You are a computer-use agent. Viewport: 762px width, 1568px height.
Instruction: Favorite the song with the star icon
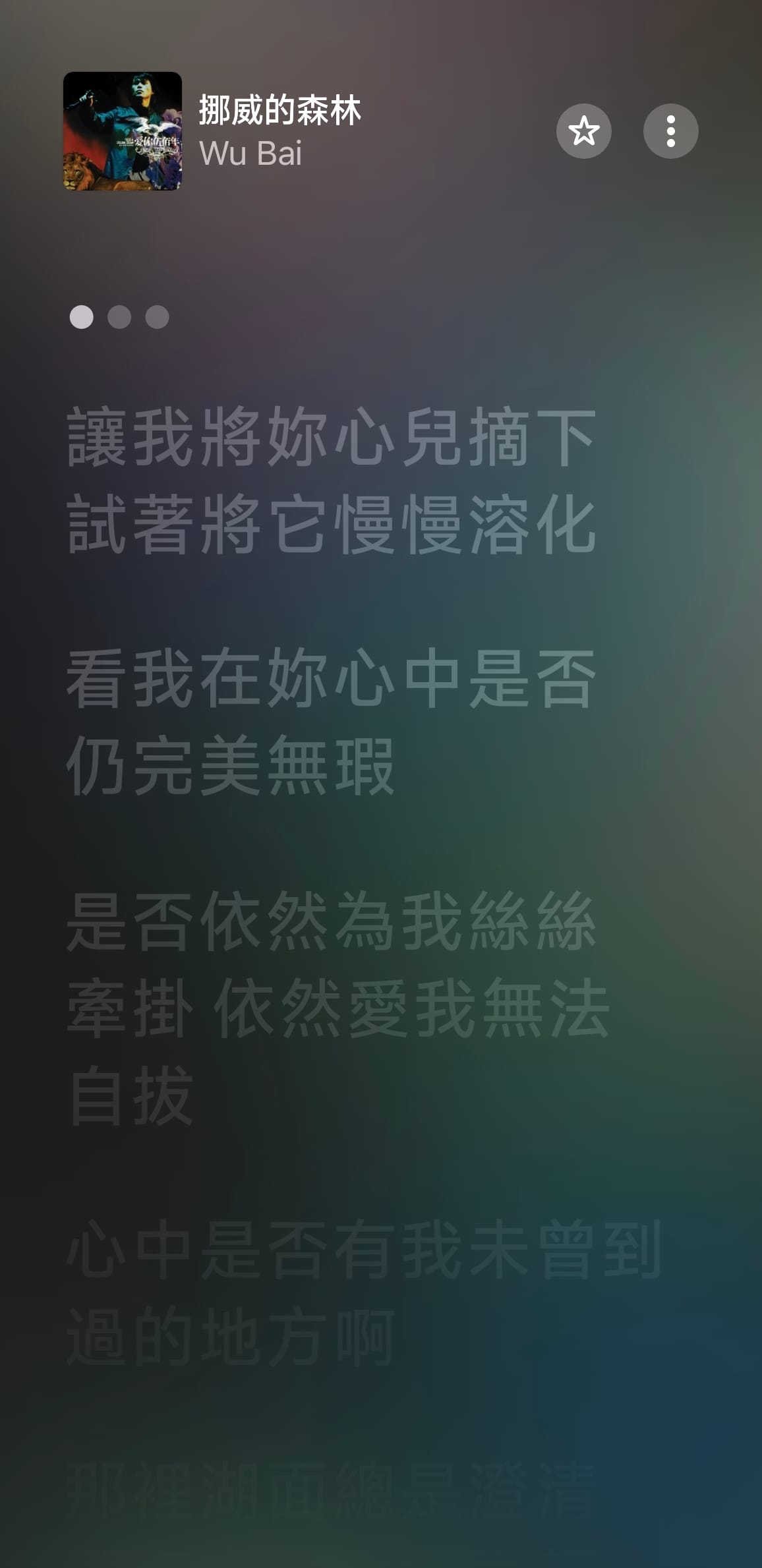(583, 131)
